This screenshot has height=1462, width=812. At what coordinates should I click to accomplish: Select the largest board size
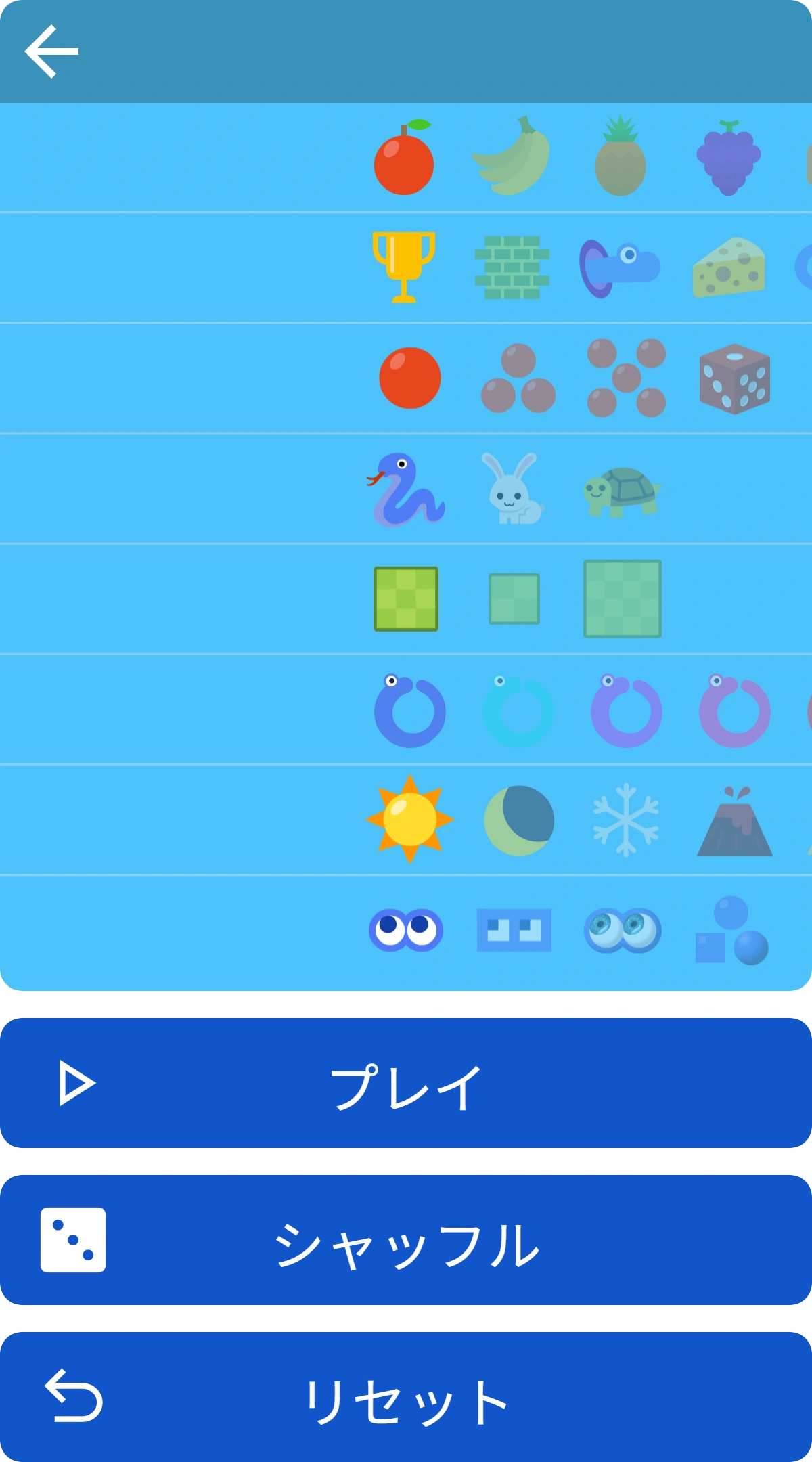point(623,599)
